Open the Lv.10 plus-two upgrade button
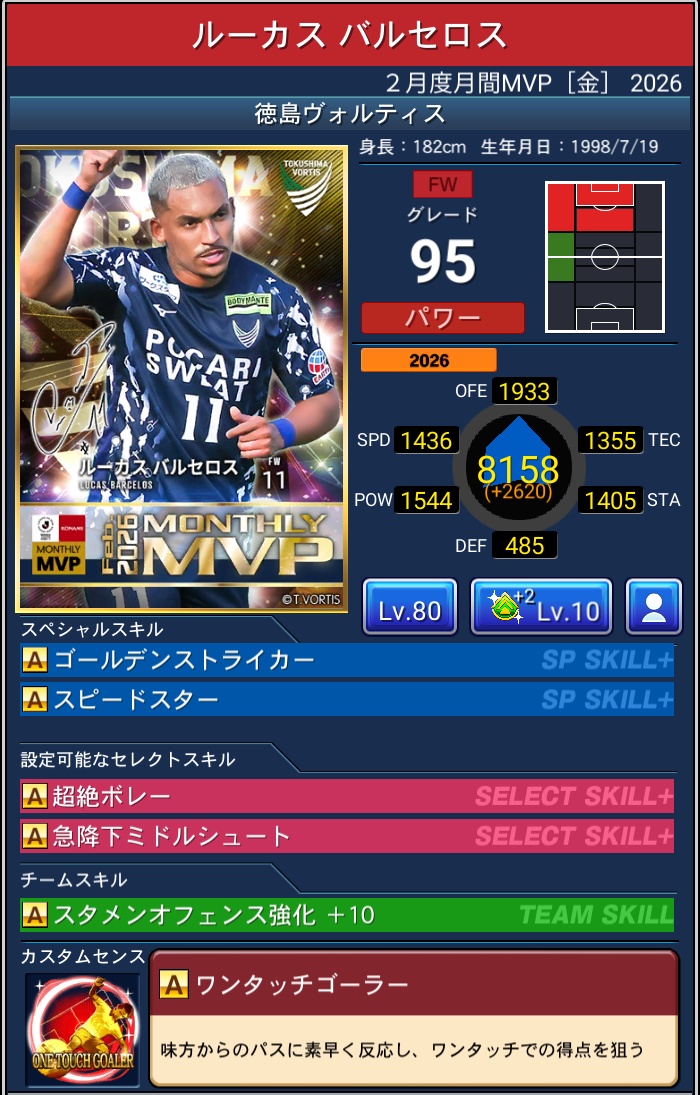700x1095 pixels. point(540,607)
